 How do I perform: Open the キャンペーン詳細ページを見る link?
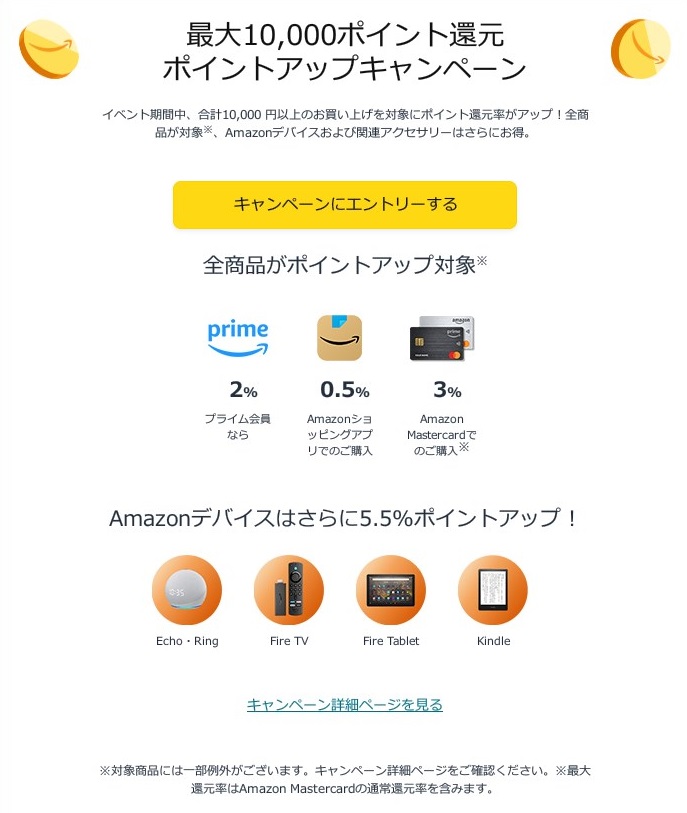click(x=344, y=705)
